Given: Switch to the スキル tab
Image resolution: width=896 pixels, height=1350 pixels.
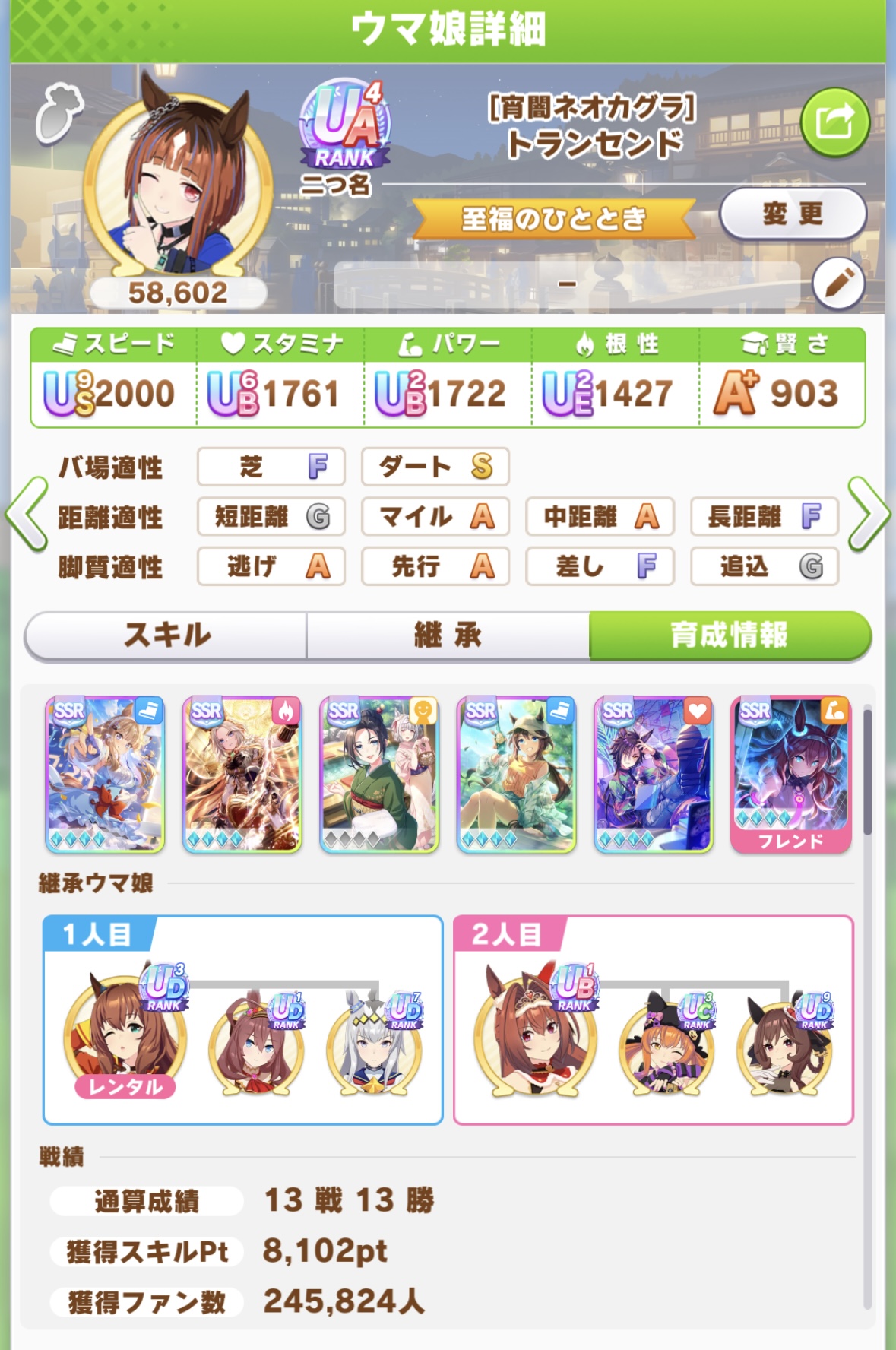Looking at the screenshot, I should (x=166, y=635).
